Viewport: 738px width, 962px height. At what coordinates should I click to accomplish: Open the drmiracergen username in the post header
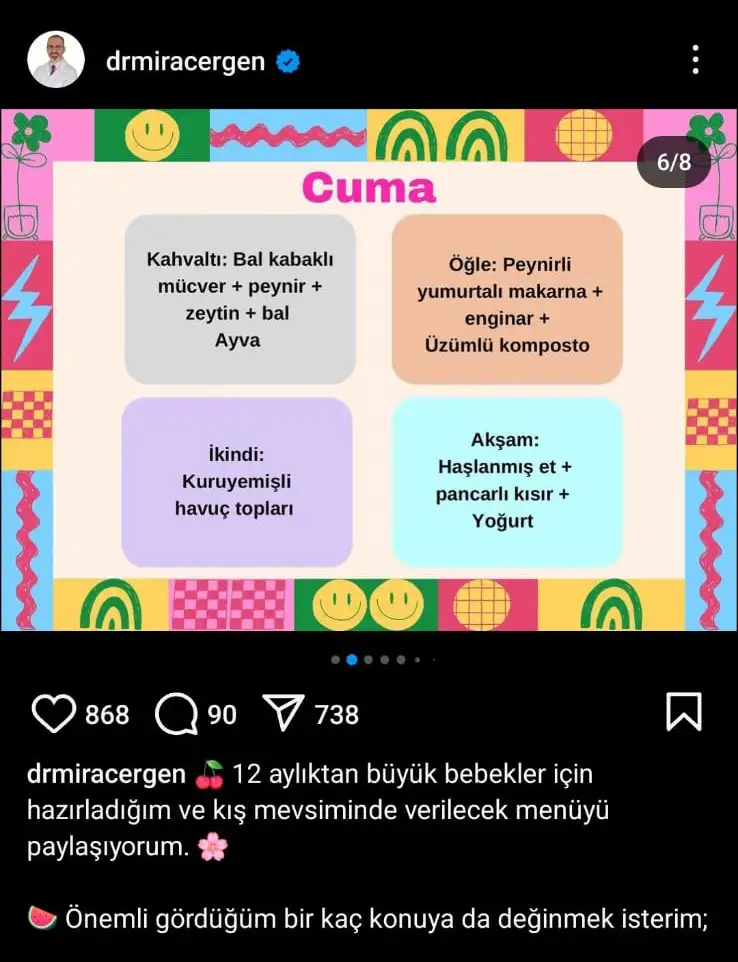[x=185, y=61]
